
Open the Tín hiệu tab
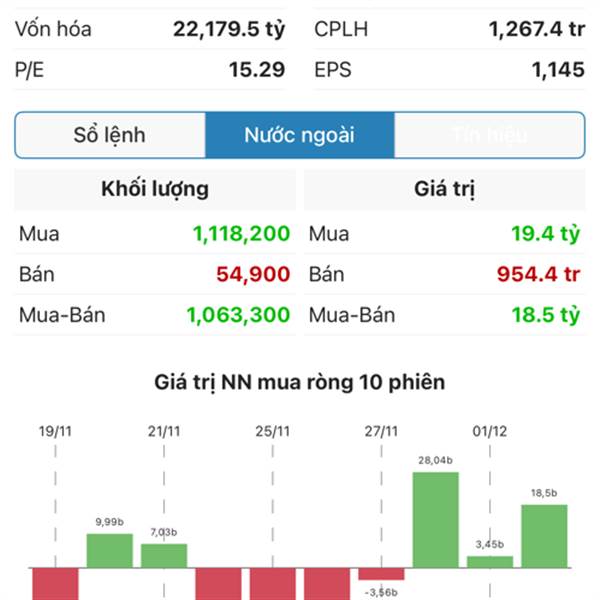489,135
